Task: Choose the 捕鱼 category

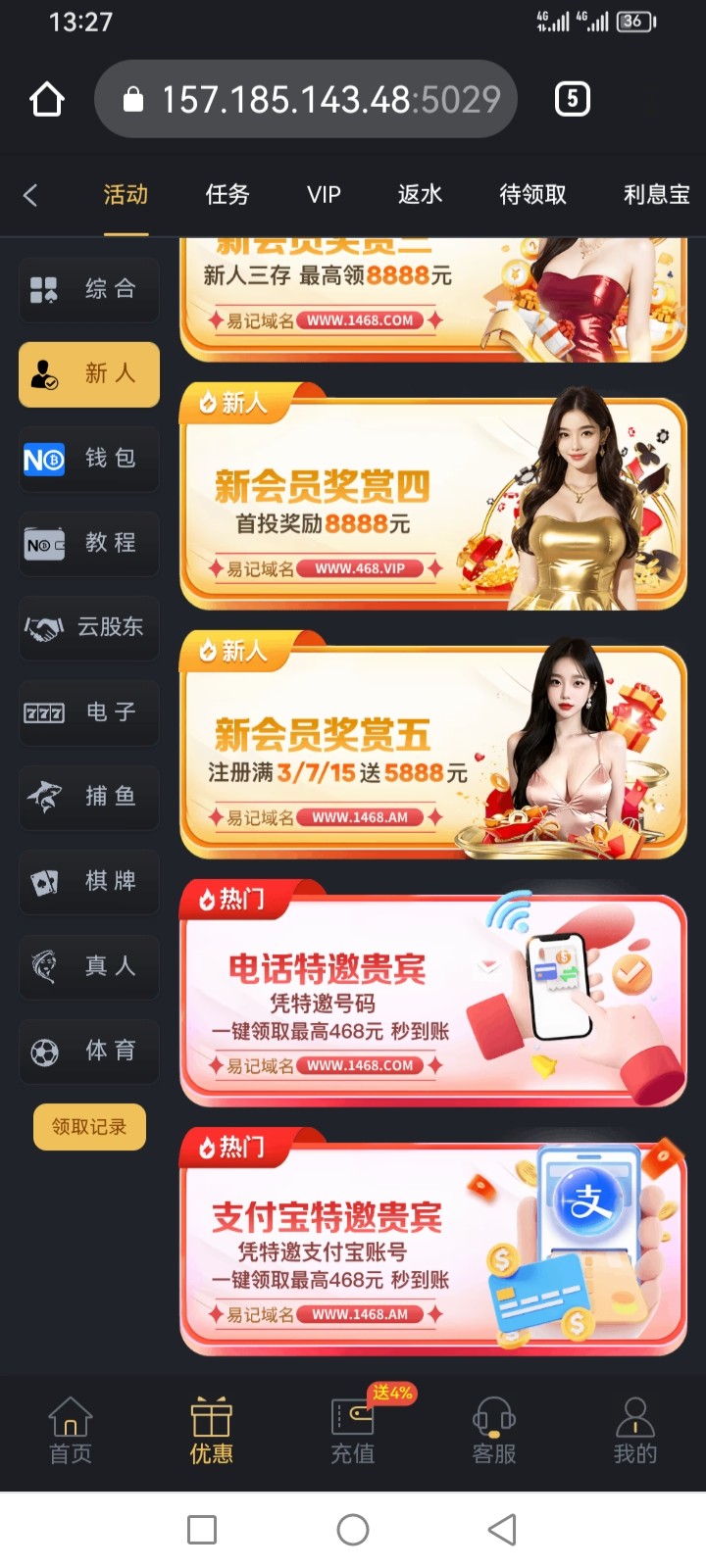Action: tap(89, 797)
